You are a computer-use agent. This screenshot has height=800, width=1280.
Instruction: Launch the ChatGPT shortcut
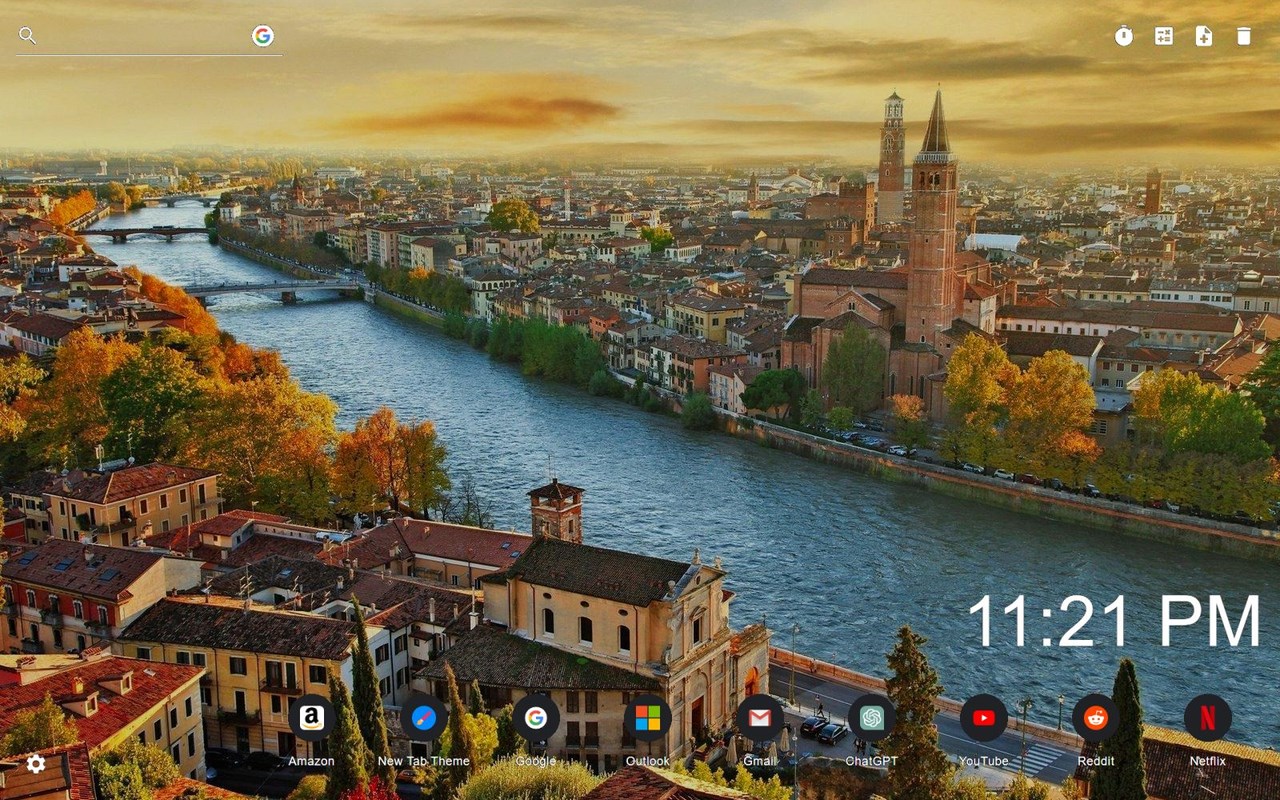pyautogui.click(x=872, y=718)
